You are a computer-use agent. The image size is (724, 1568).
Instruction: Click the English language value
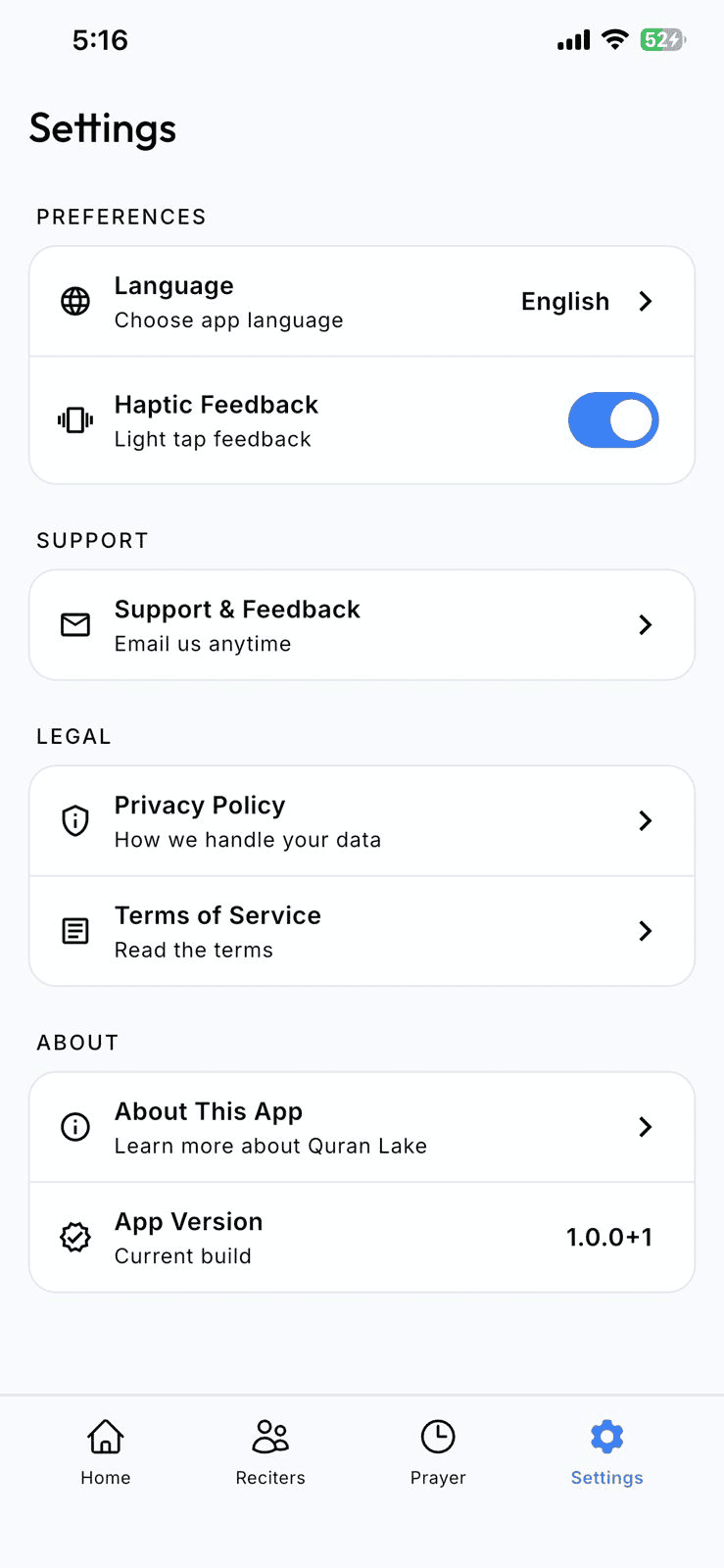tap(564, 301)
